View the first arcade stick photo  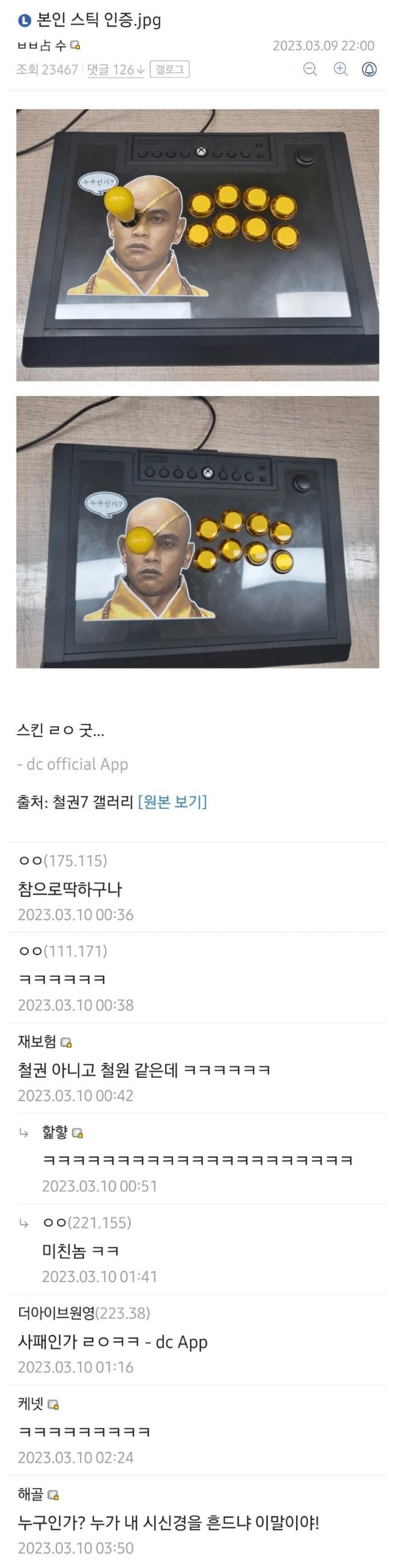198,245
